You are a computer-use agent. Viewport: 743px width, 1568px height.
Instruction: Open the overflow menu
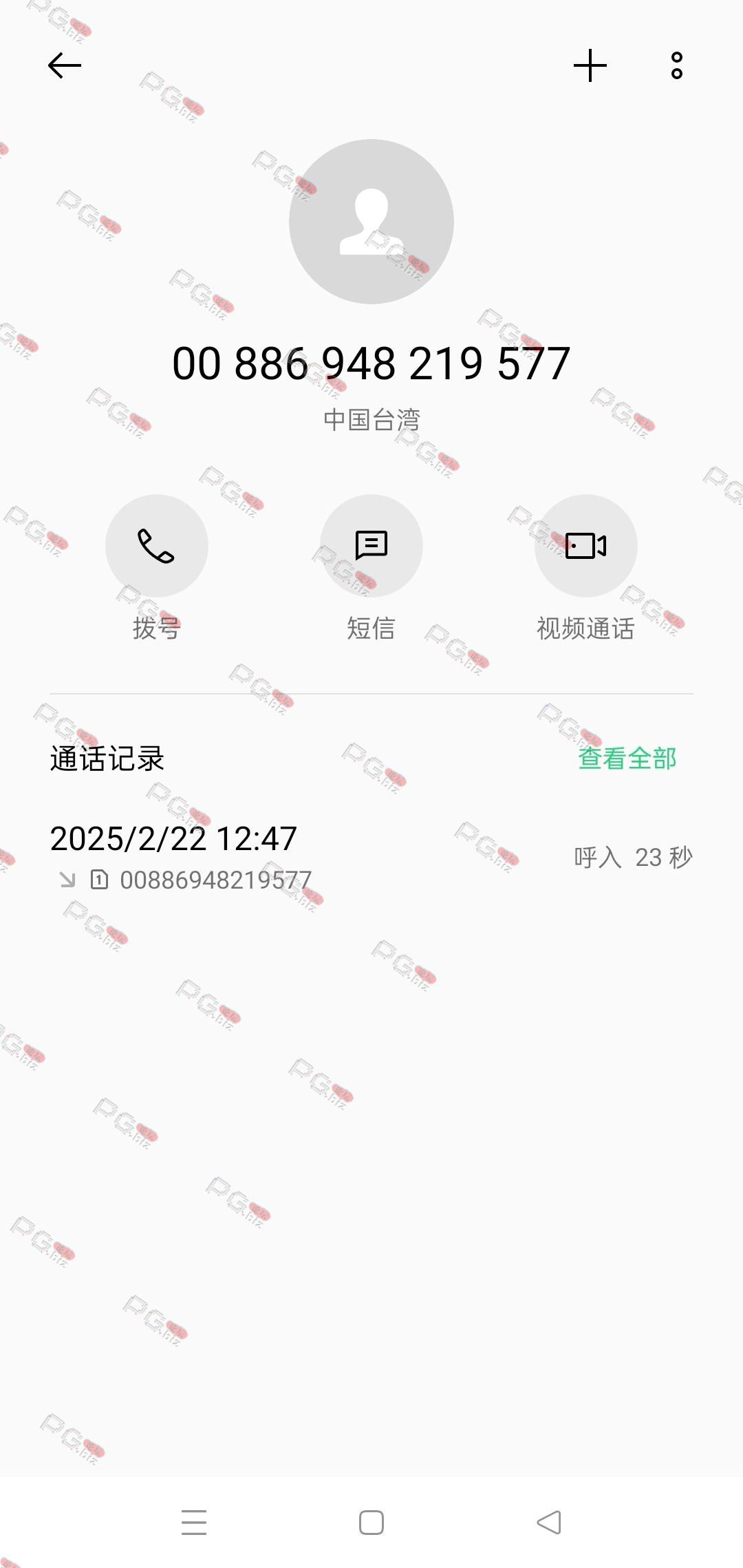tap(677, 66)
